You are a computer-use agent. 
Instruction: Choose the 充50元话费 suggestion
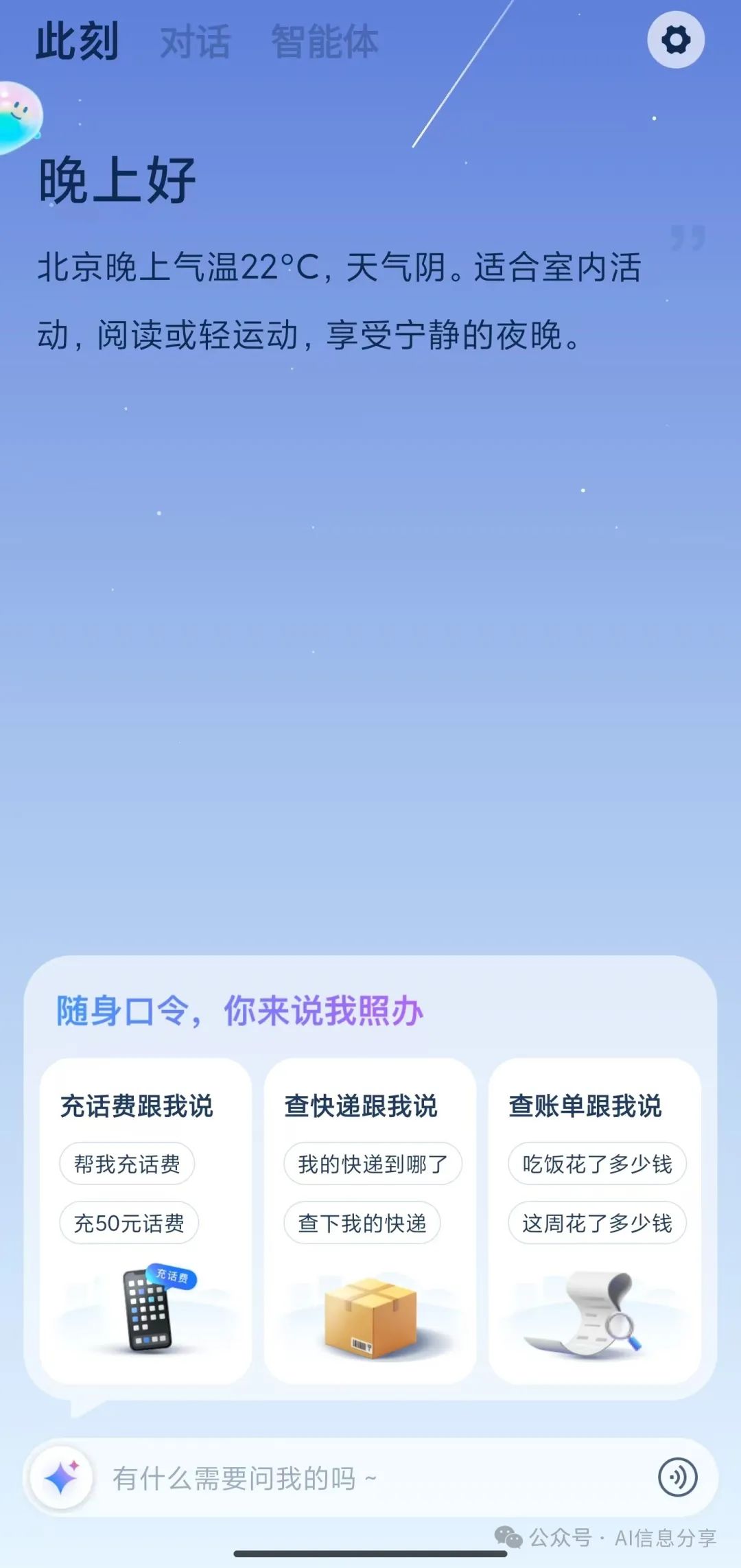pyautogui.click(x=129, y=1223)
